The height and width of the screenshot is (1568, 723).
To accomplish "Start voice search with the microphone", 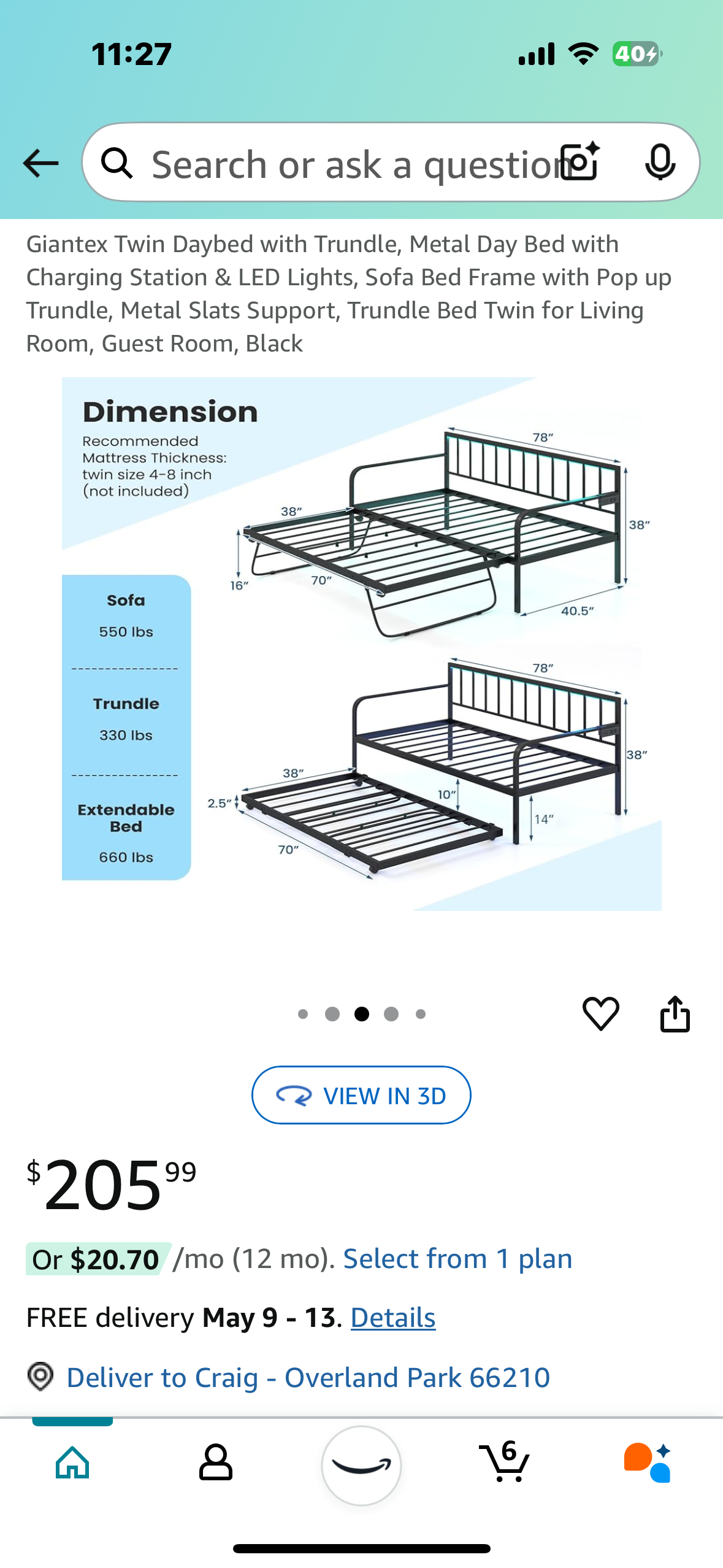I will [x=660, y=162].
